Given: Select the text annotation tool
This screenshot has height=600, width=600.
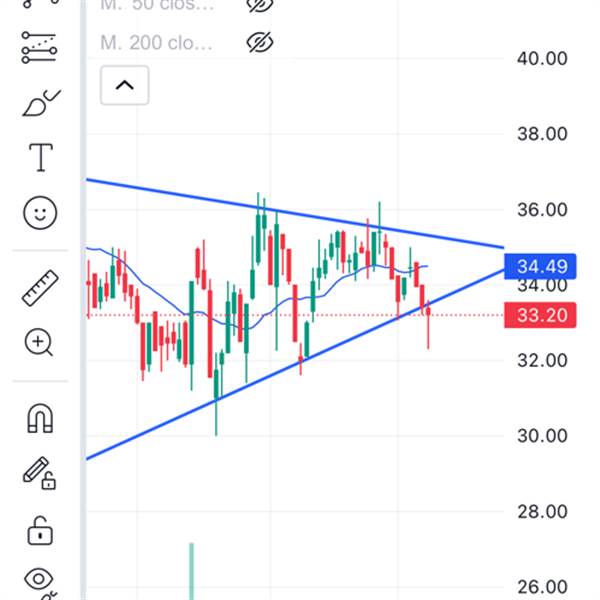Looking at the screenshot, I should [x=41, y=158].
